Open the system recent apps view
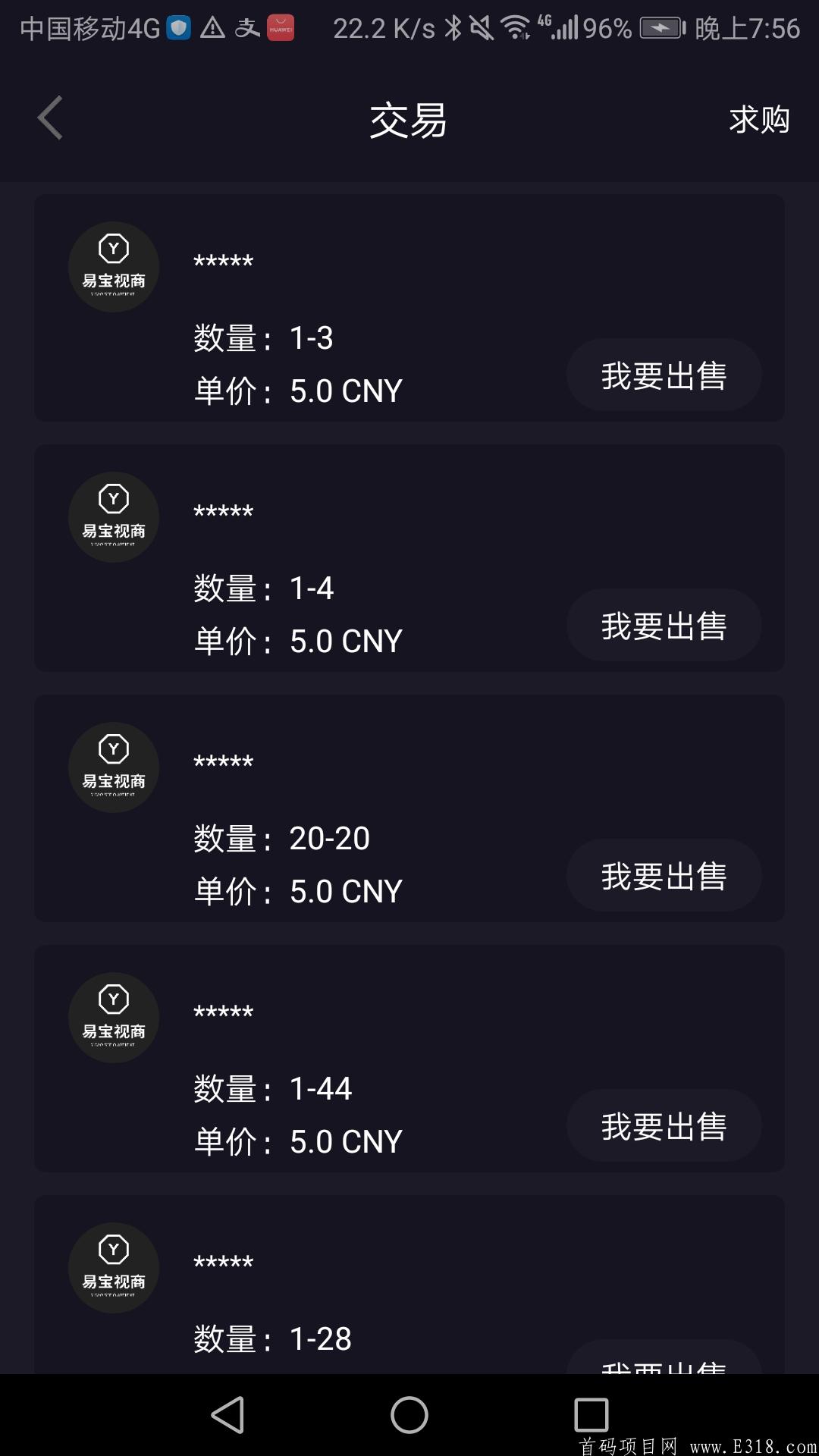The width and height of the screenshot is (819, 1456). click(x=591, y=1415)
